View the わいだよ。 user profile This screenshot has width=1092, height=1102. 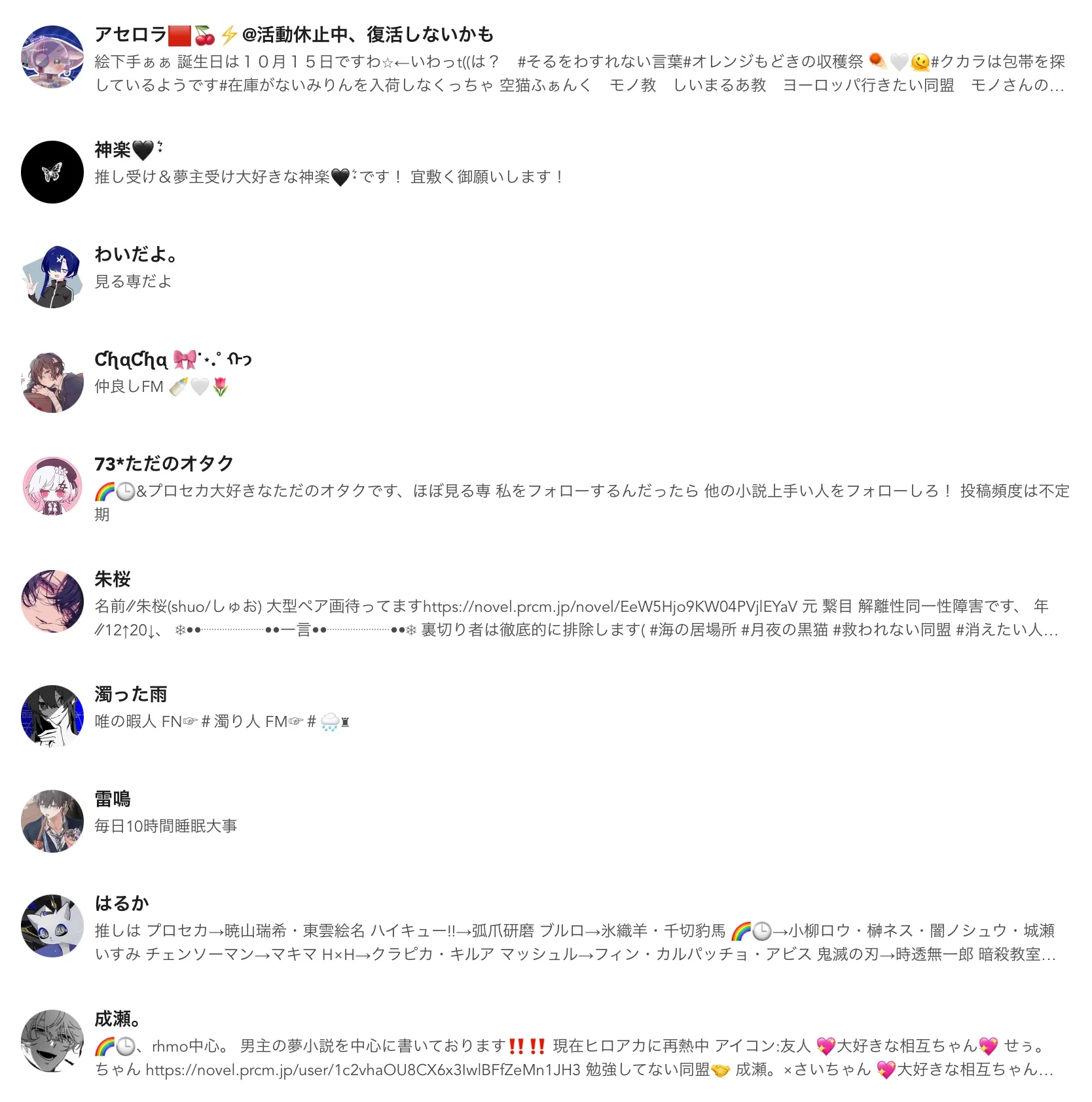pyautogui.click(x=136, y=254)
